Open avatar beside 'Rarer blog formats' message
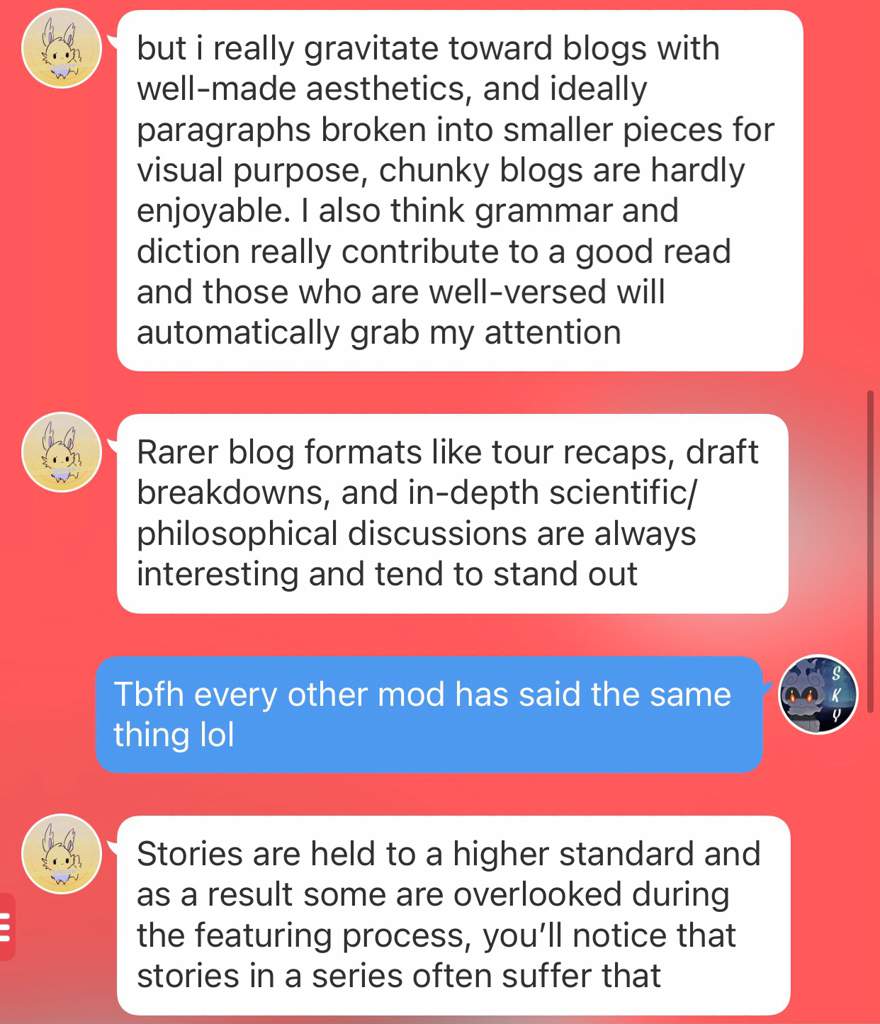This screenshot has height=1024, width=880. 62,452
